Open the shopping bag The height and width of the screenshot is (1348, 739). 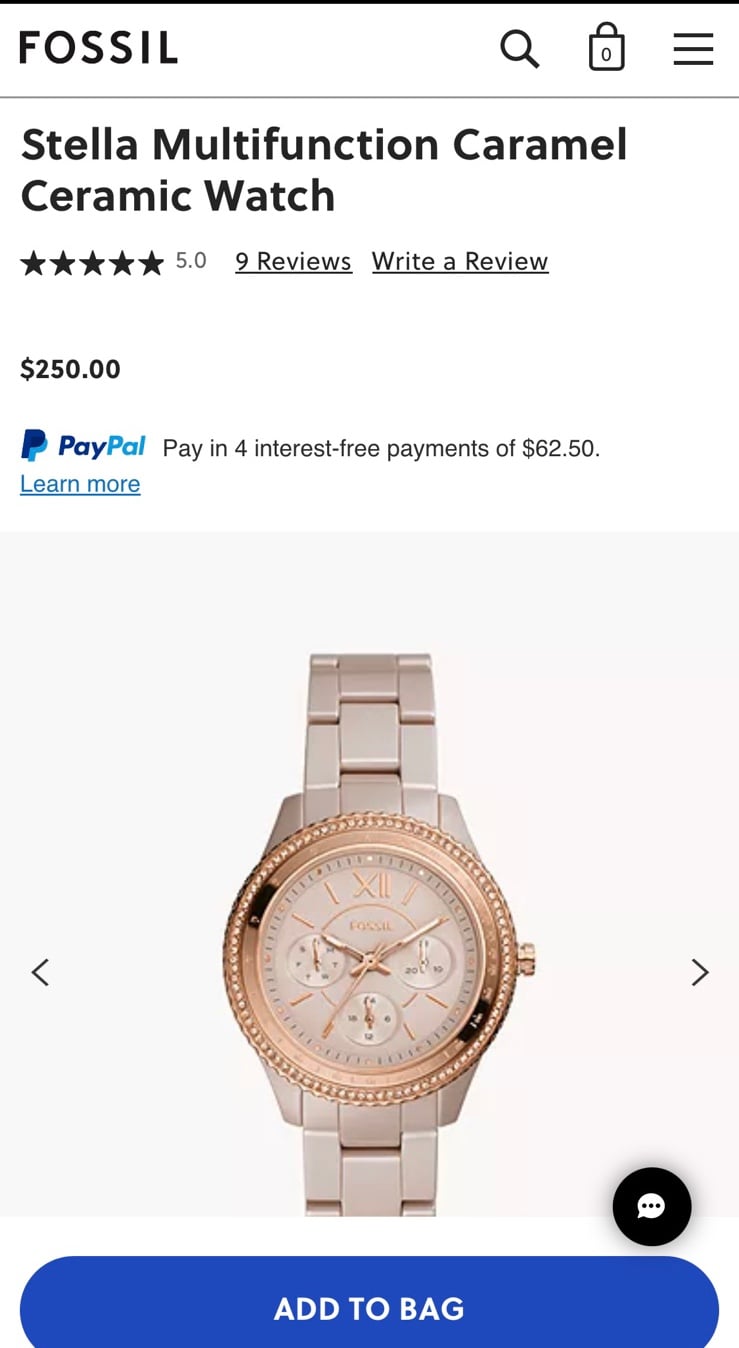pyautogui.click(x=606, y=47)
